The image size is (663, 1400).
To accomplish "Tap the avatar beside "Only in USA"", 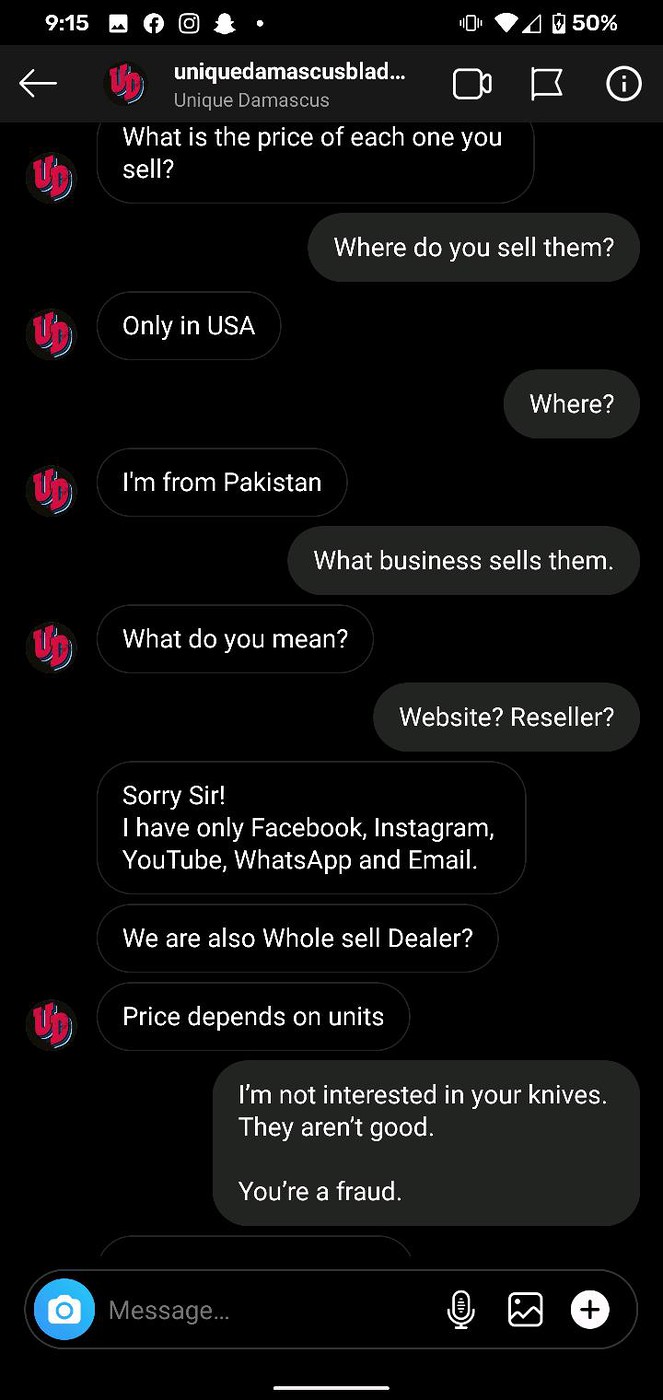I will [51, 334].
